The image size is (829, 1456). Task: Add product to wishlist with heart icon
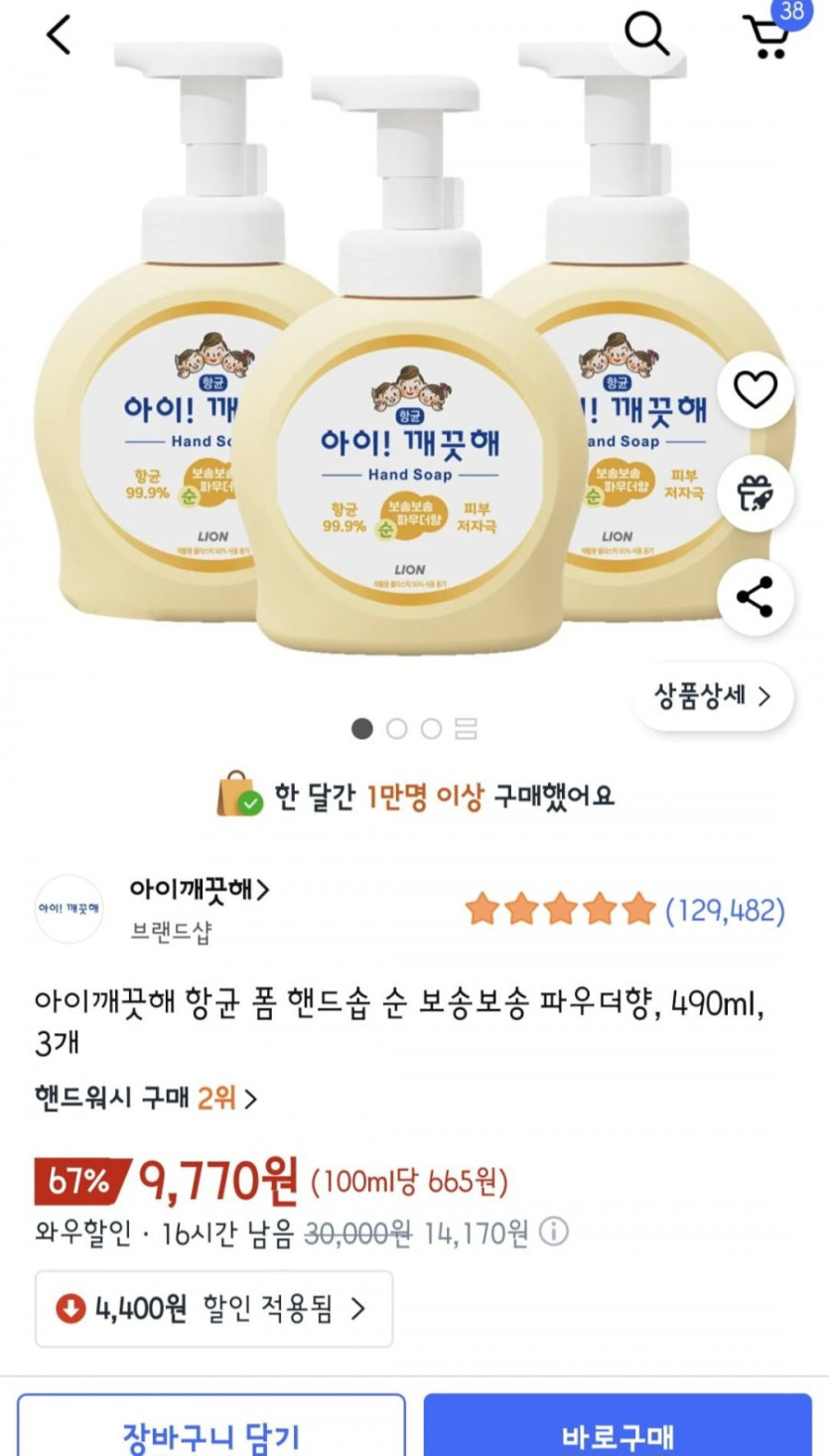(755, 390)
